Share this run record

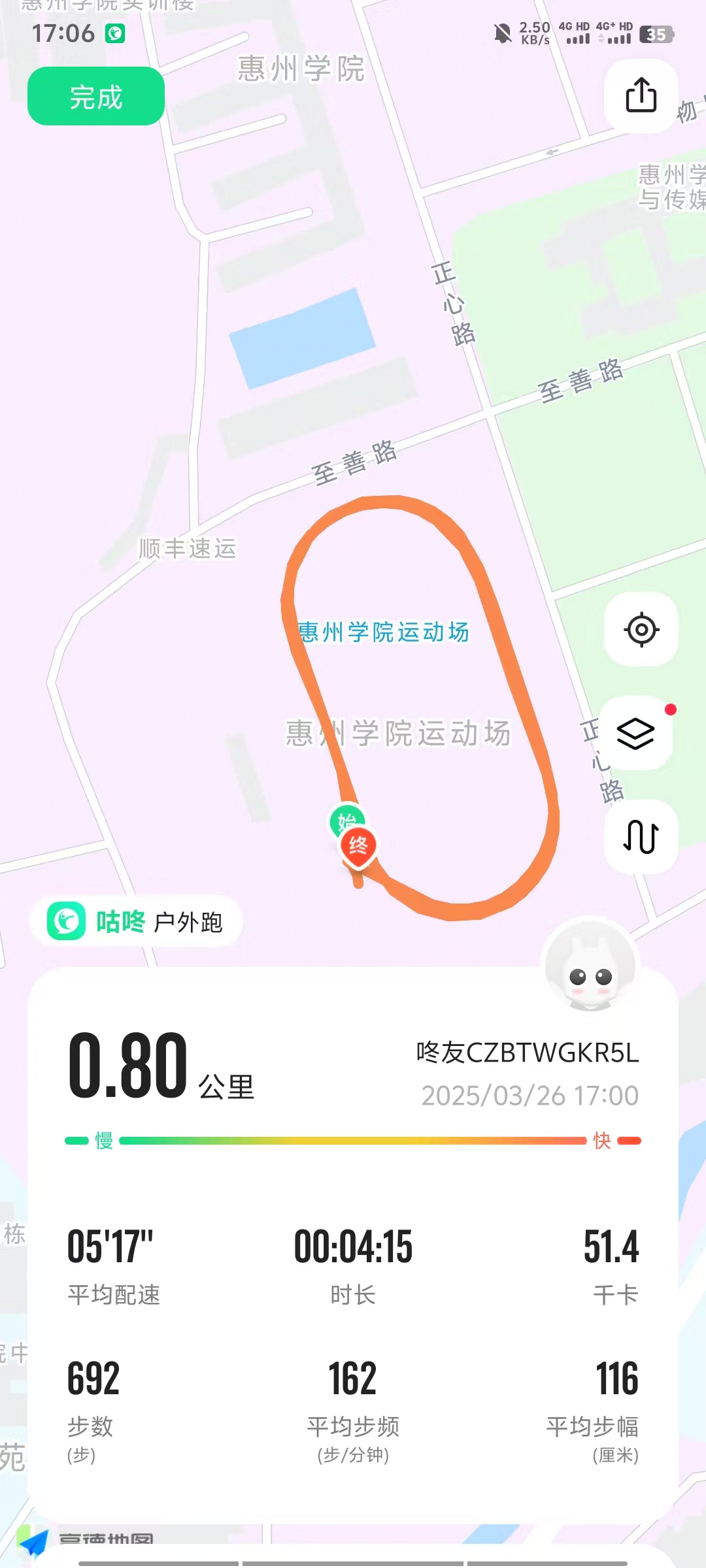coord(641,95)
